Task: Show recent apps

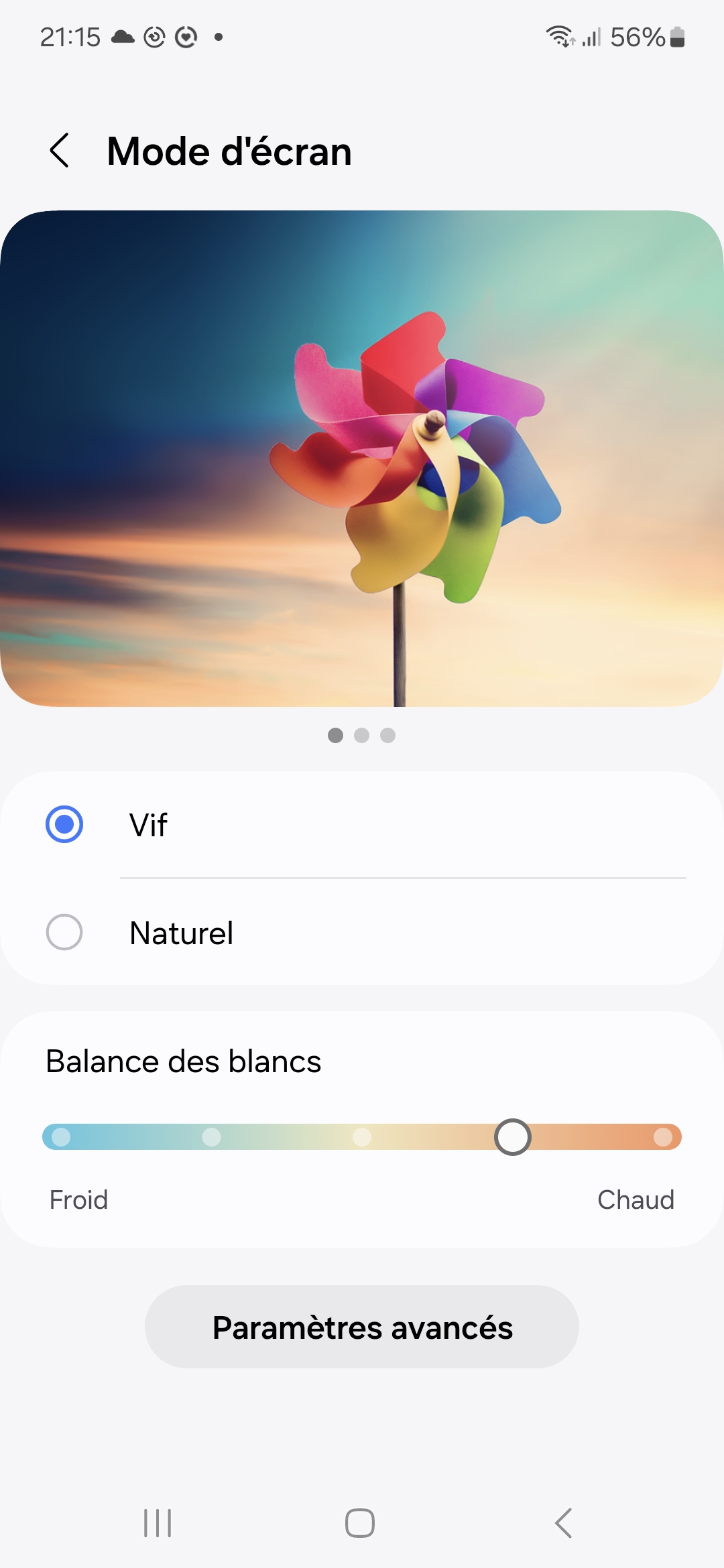Action: tap(158, 1523)
